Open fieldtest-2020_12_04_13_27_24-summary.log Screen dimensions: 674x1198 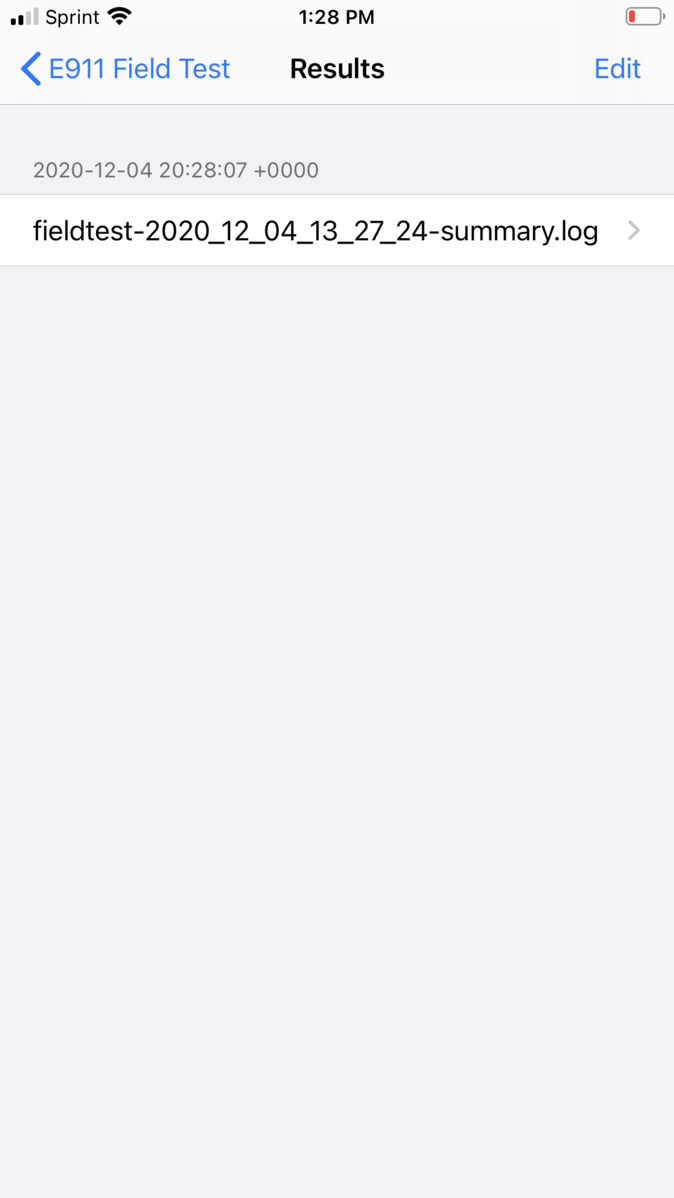tap(337, 230)
